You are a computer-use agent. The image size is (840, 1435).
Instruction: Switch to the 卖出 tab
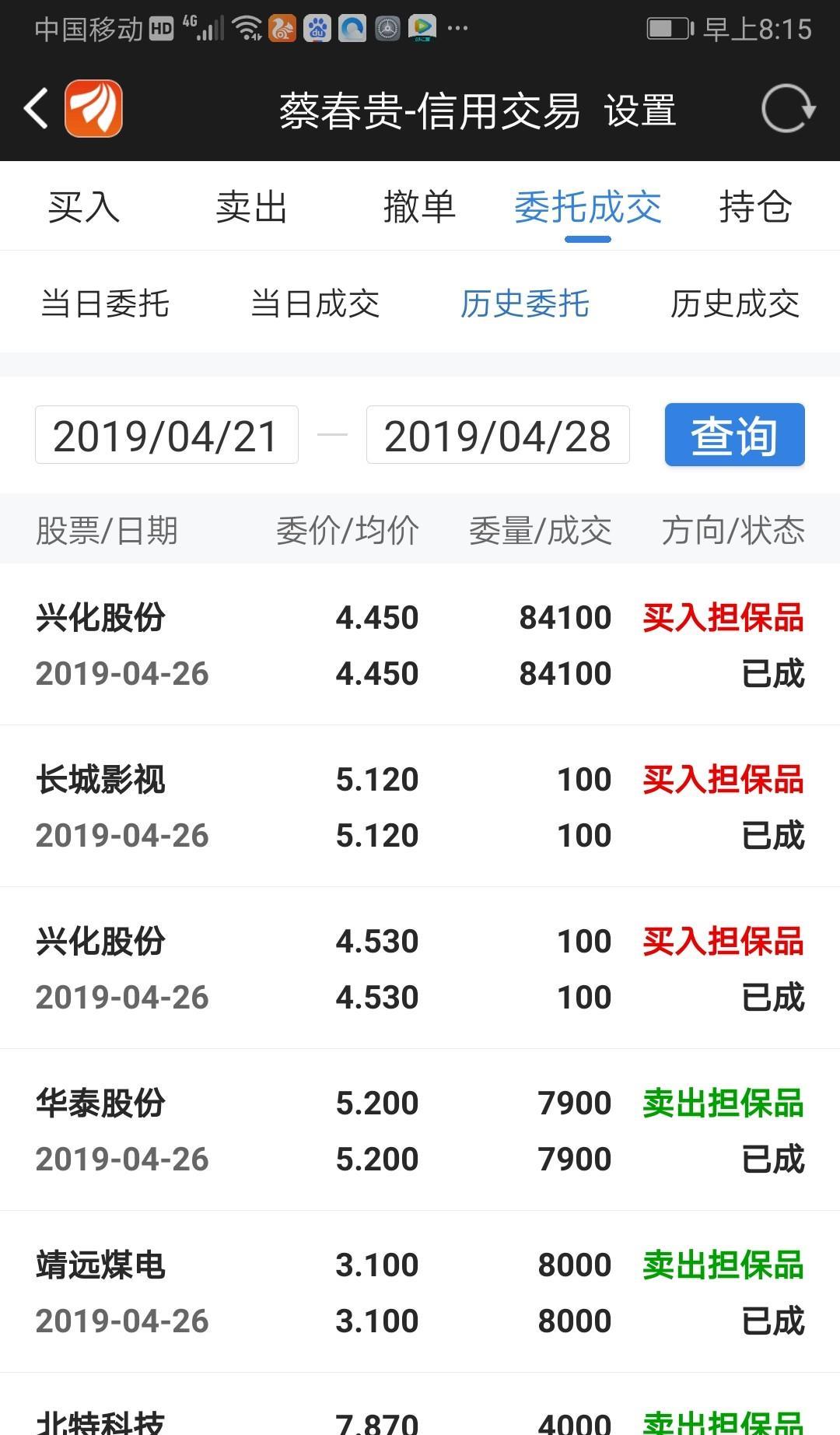click(252, 205)
